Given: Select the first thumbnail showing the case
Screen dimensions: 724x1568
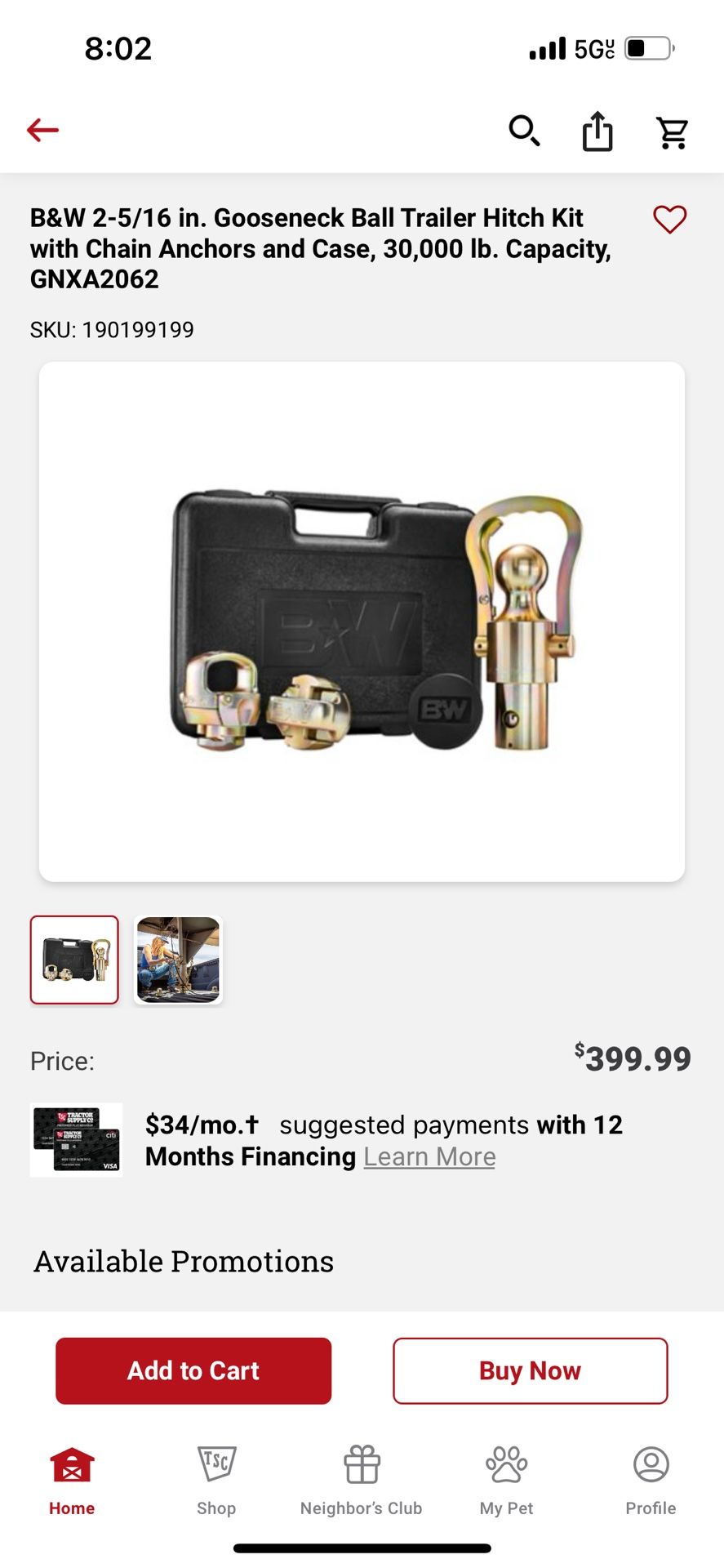Looking at the screenshot, I should tap(74, 960).
